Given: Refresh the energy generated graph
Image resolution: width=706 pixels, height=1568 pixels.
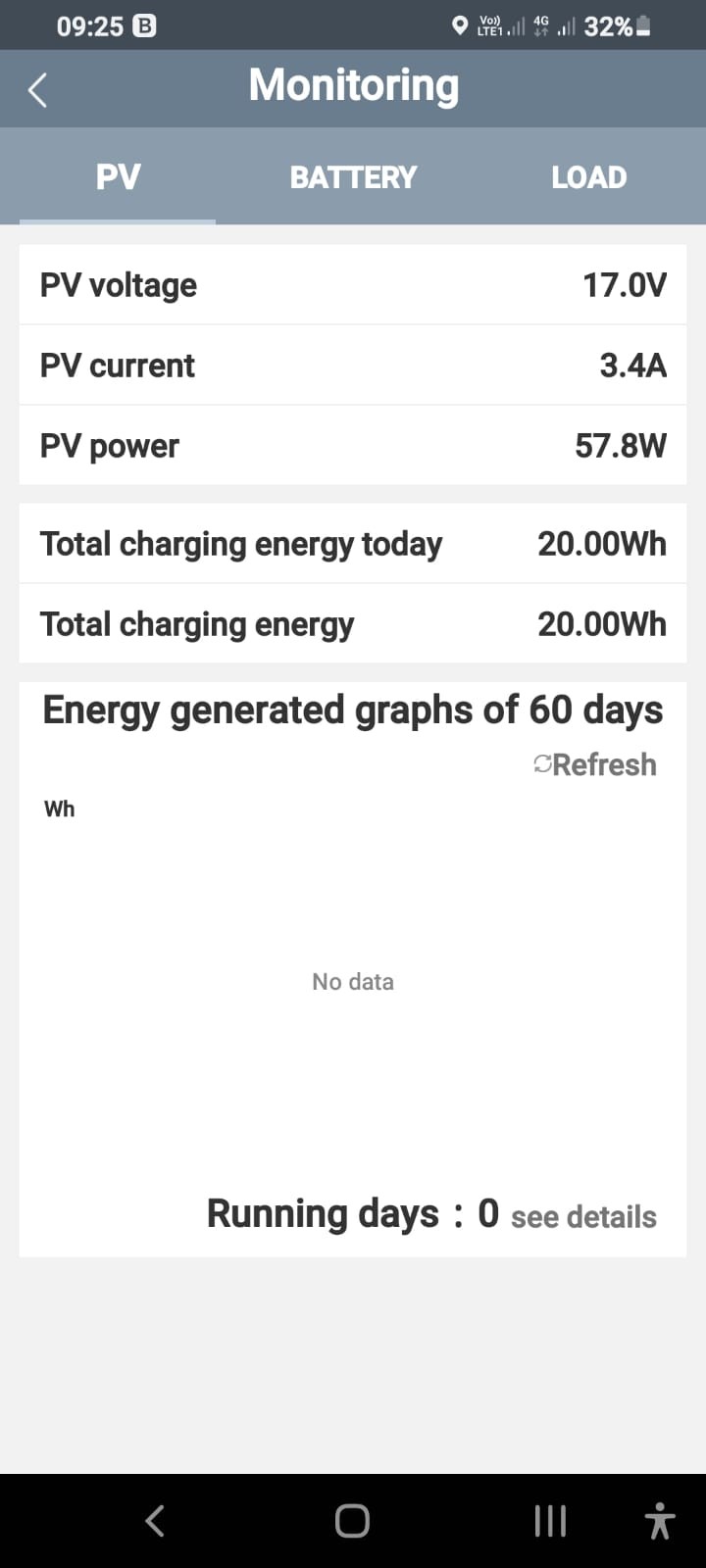Looking at the screenshot, I should (595, 764).
